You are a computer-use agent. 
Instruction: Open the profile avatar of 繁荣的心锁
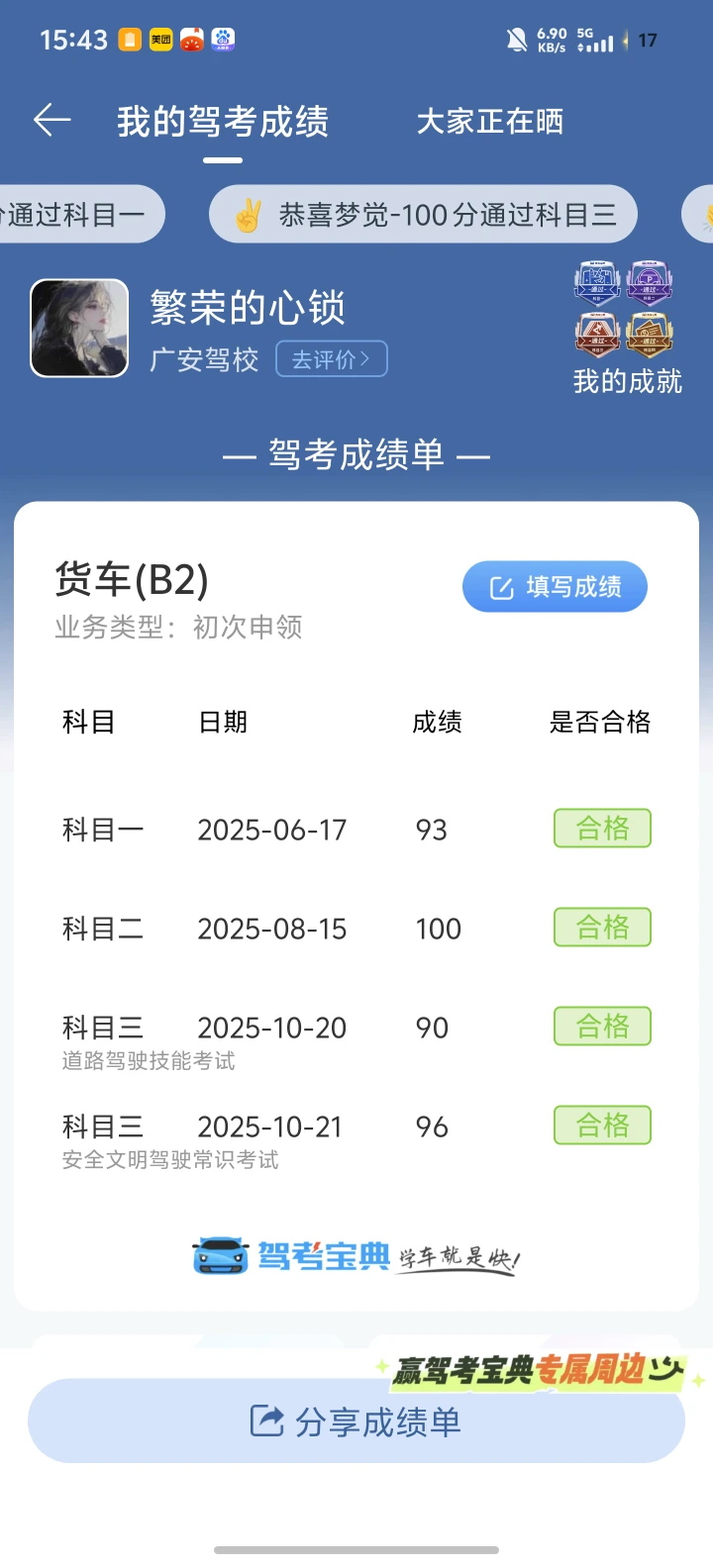click(79, 328)
